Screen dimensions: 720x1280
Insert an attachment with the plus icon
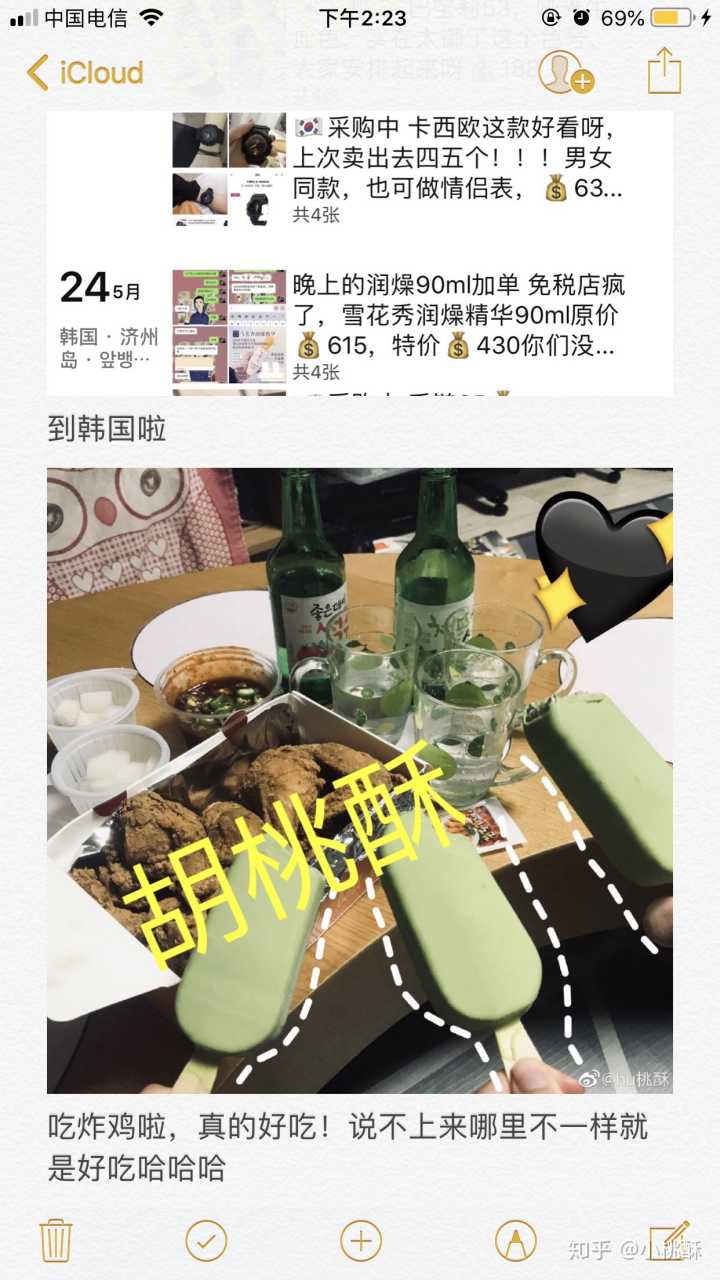click(x=361, y=1241)
